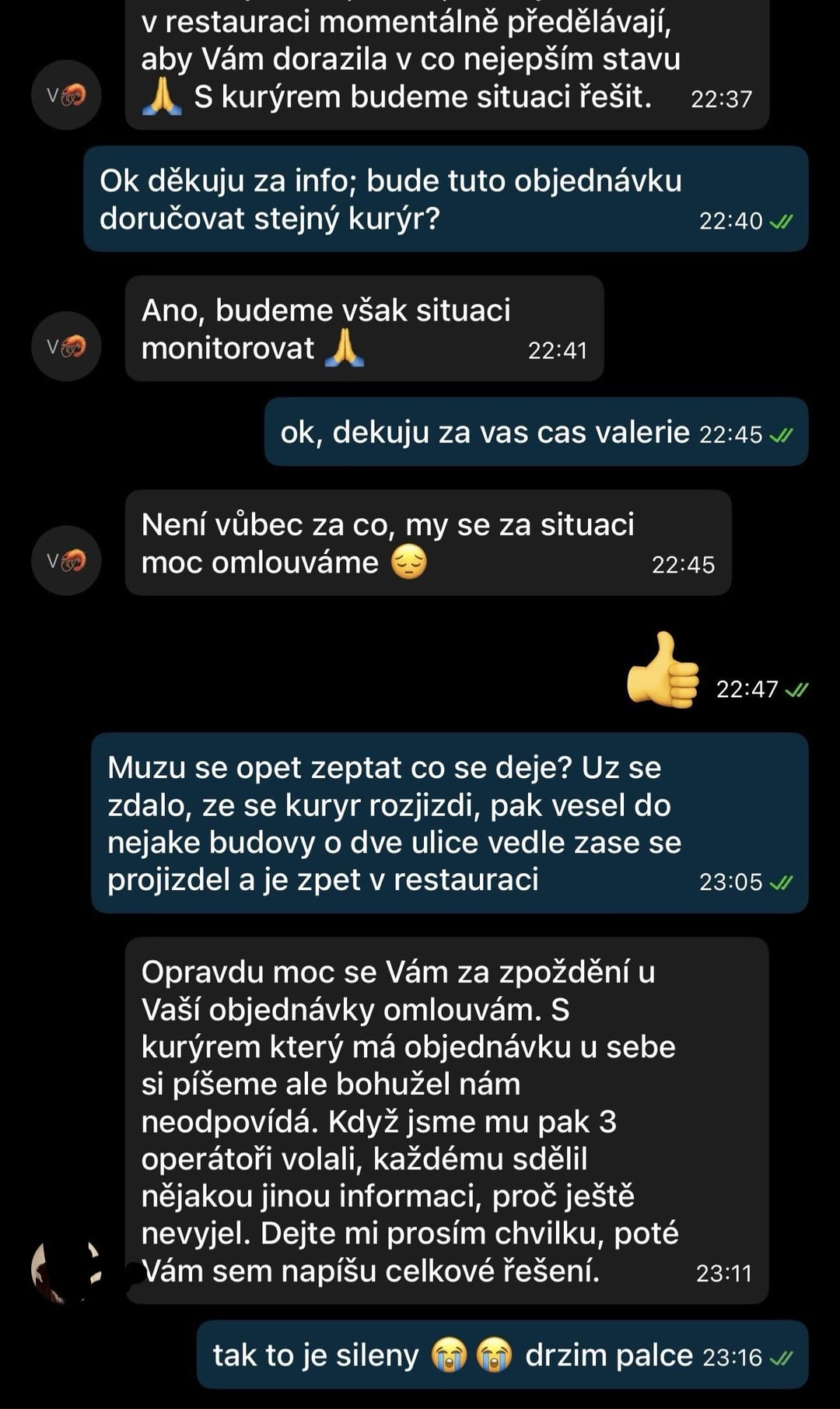Open agent avatar beside 'budeme však situaci monitorovat' message
840x1409 pixels.
tap(66, 346)
